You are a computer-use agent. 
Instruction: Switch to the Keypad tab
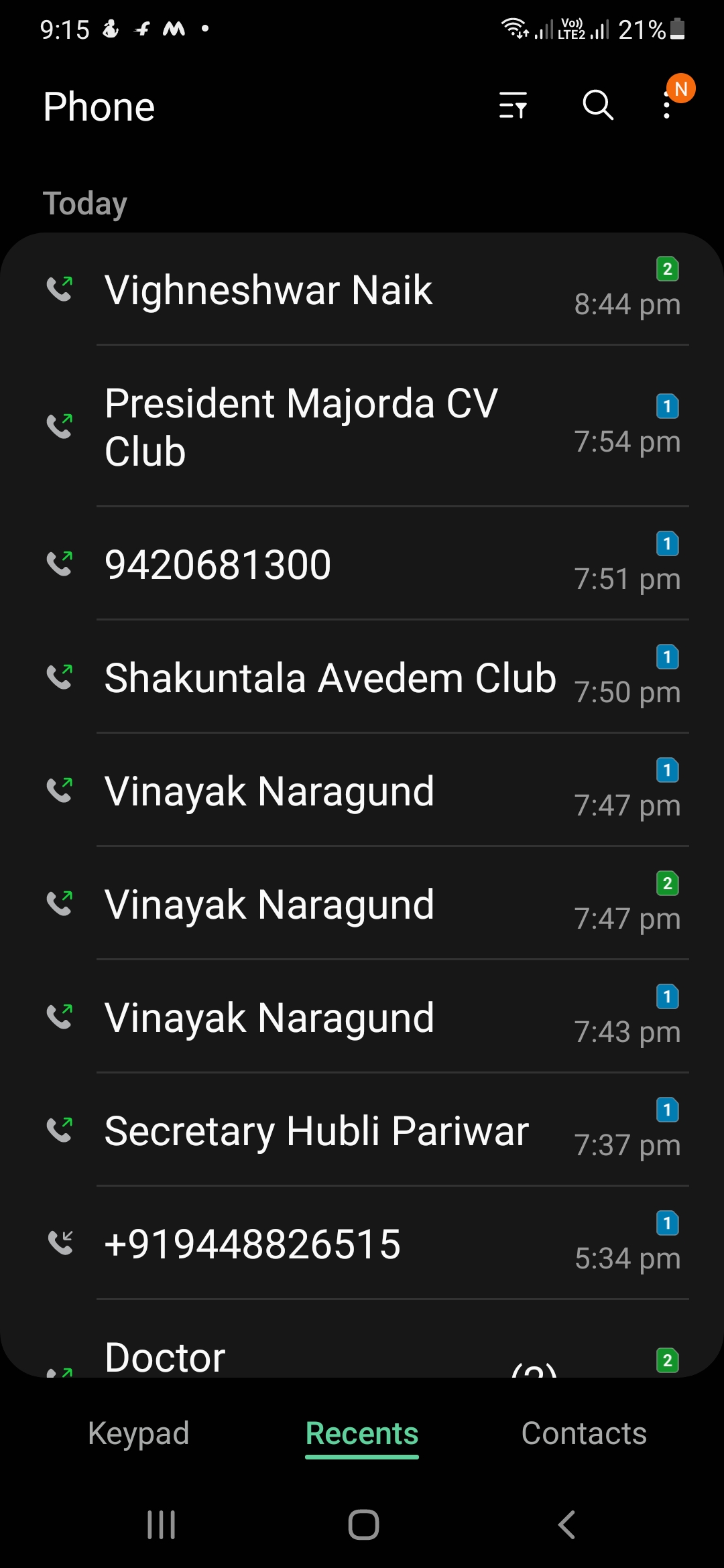click(x=139, y=1434)
